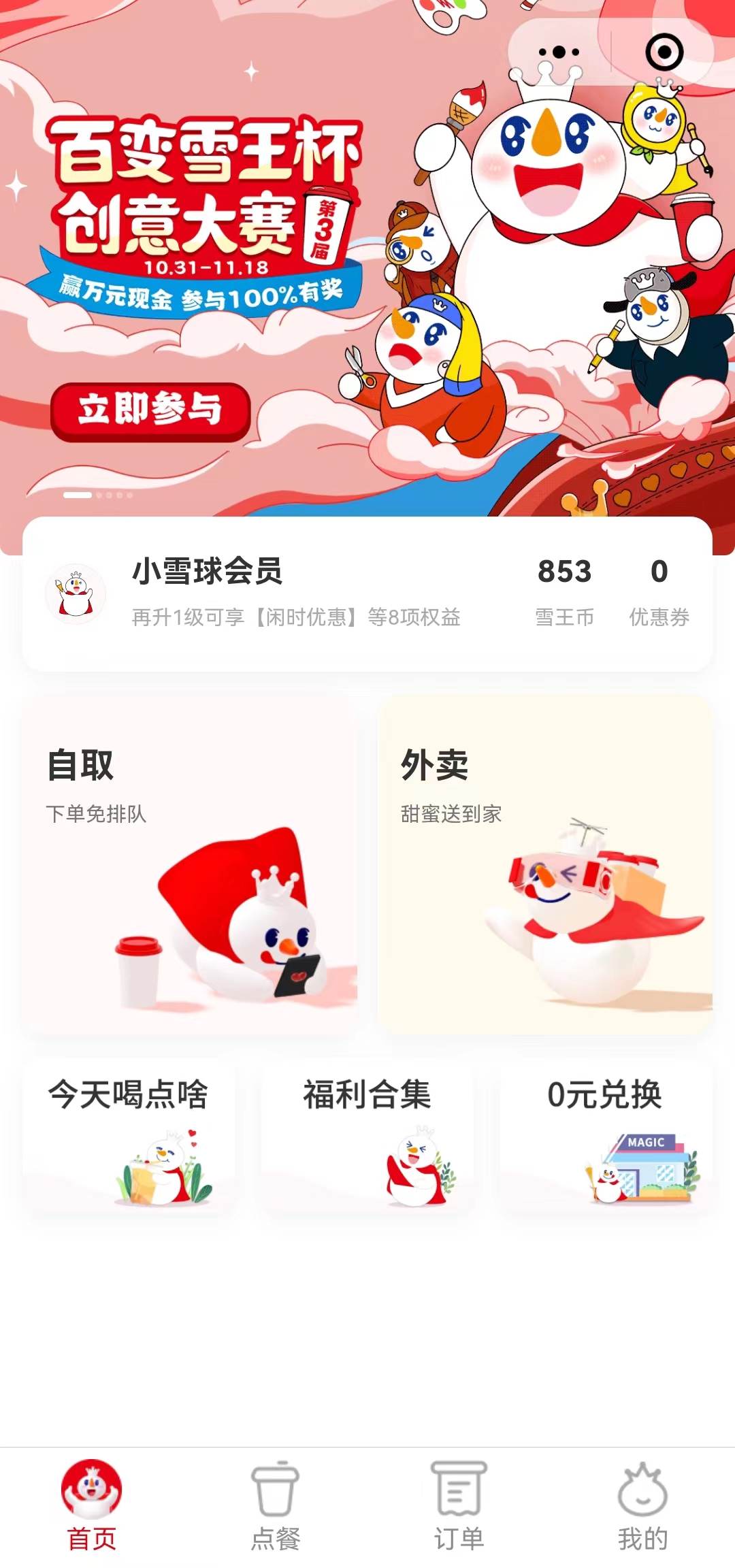Open the 今天喝点啥 card
The width and height of the screenshot is (735, 1568).
[x=129, y=1135]
